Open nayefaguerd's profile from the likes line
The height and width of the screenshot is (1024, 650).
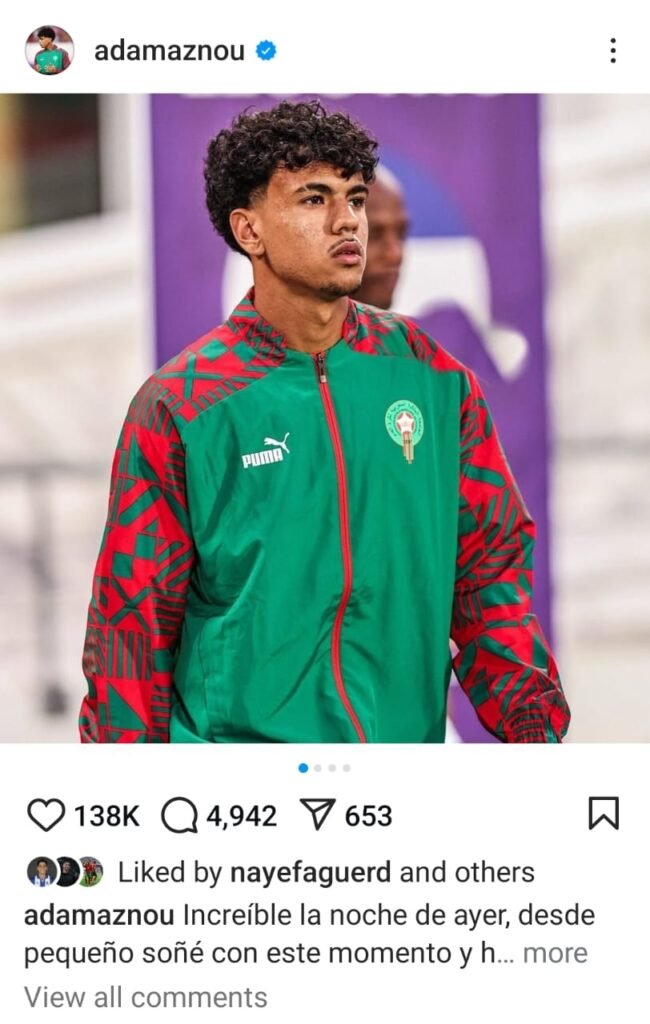(311, 872)
